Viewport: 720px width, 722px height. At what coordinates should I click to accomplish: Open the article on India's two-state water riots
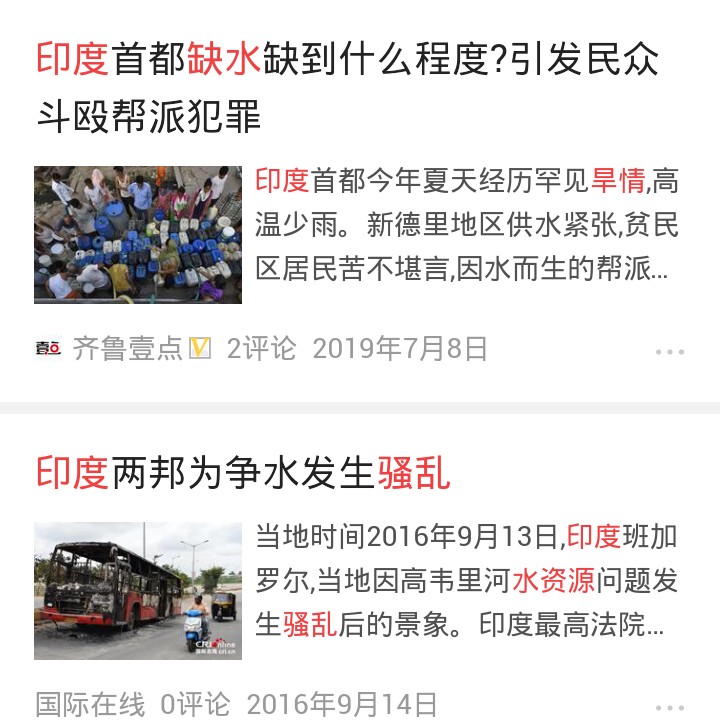click(244, 472)
